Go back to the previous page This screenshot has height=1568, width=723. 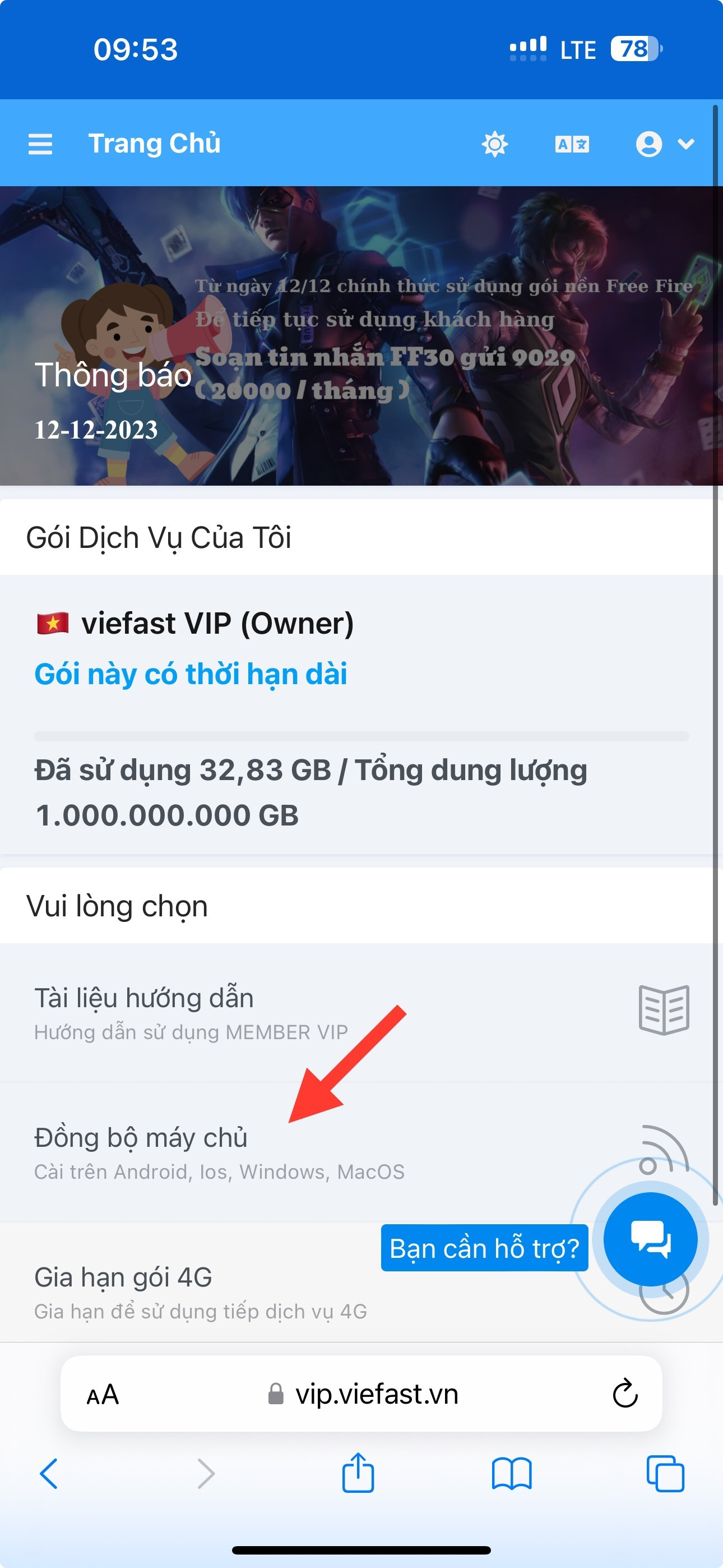(x=49, y=1474)
